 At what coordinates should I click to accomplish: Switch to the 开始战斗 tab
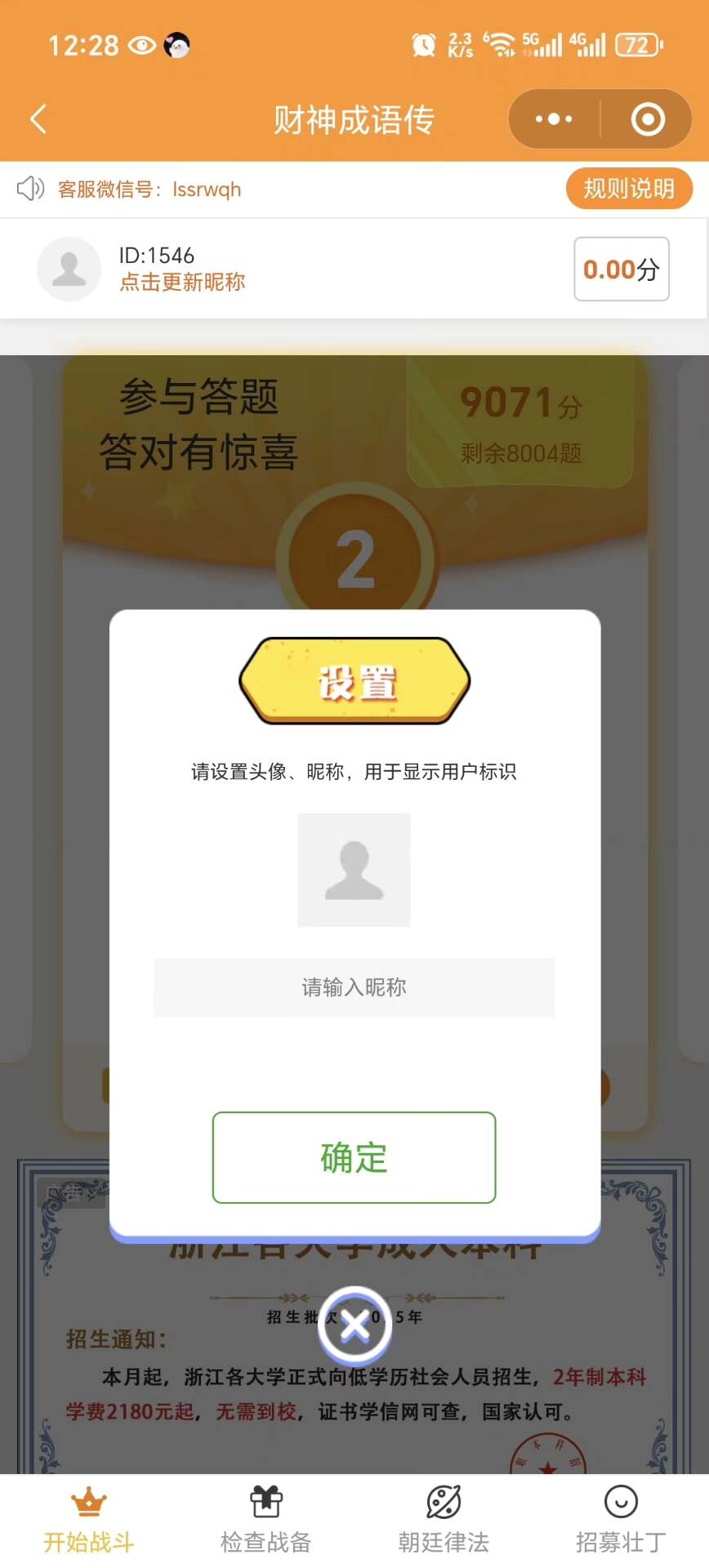[88, 1521]
